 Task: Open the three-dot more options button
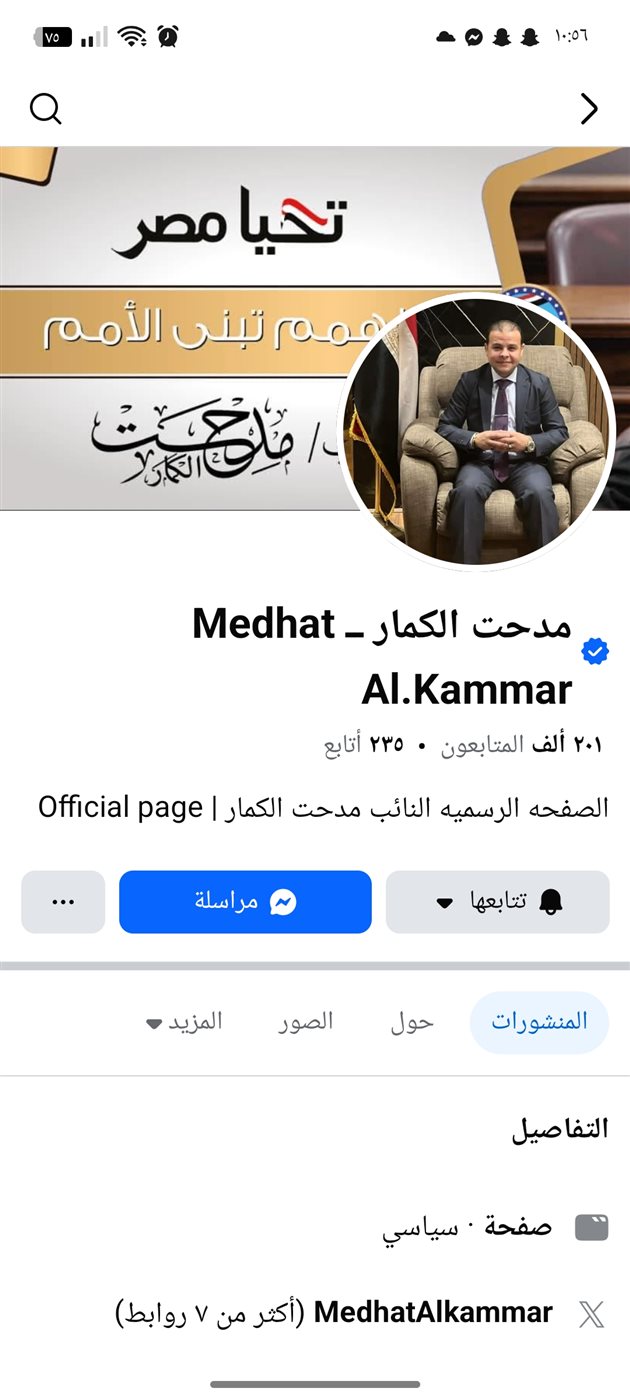(63, 902)
